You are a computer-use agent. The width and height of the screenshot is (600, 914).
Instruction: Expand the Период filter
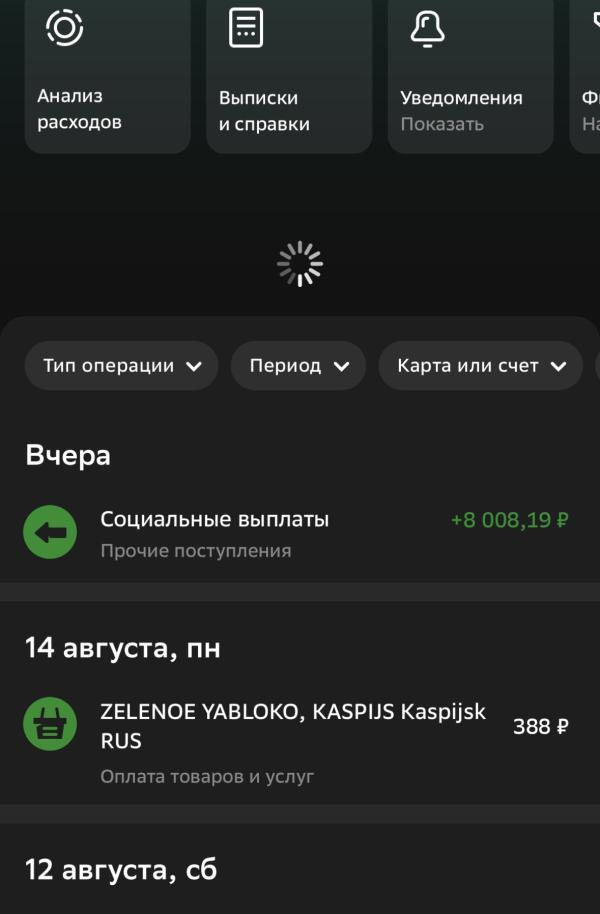click(298, 366)
